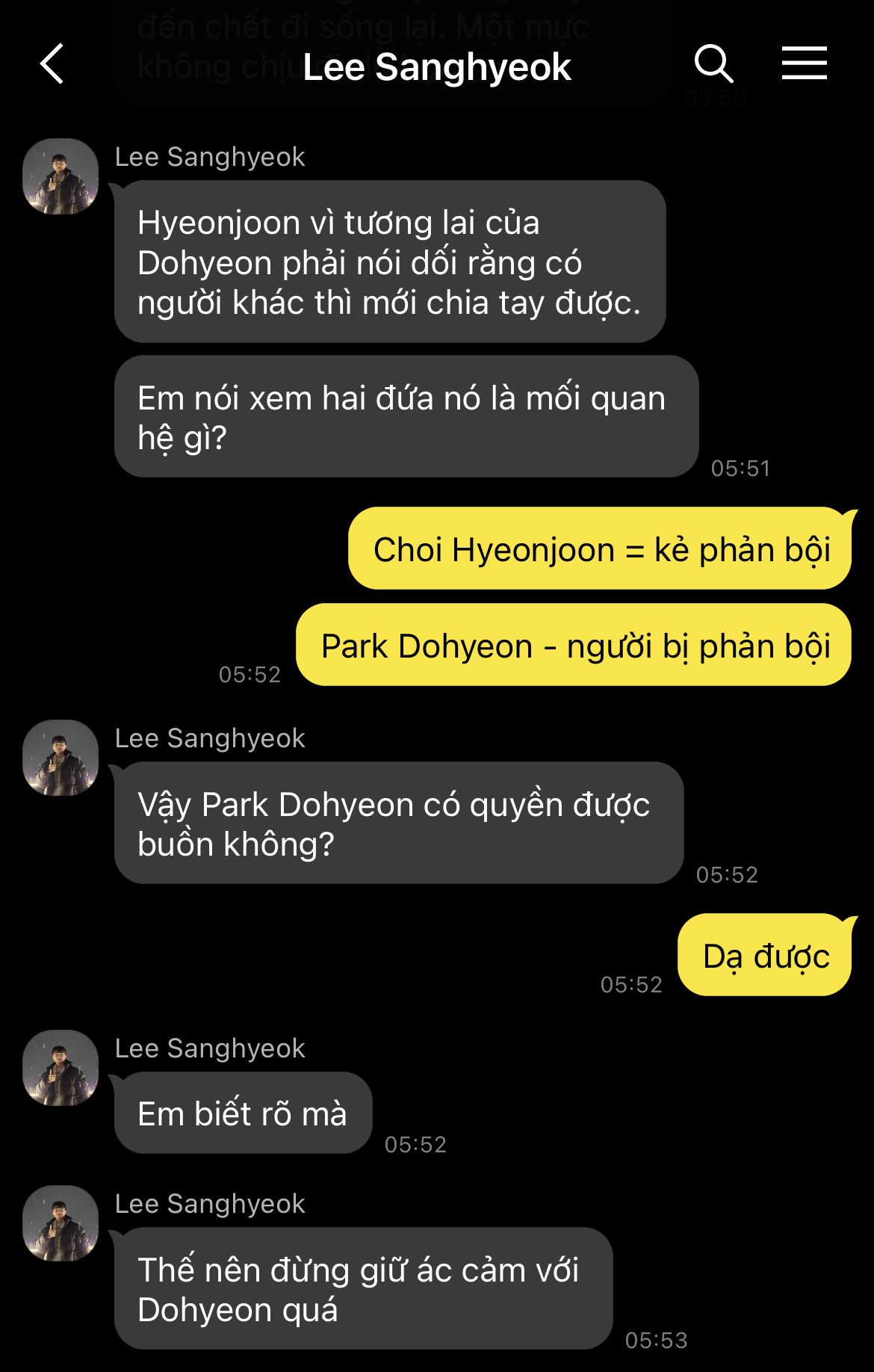This screenshot has width=874, height=1372.
Task: Open the chat room hamburger menu
Action: click(804, 64)
